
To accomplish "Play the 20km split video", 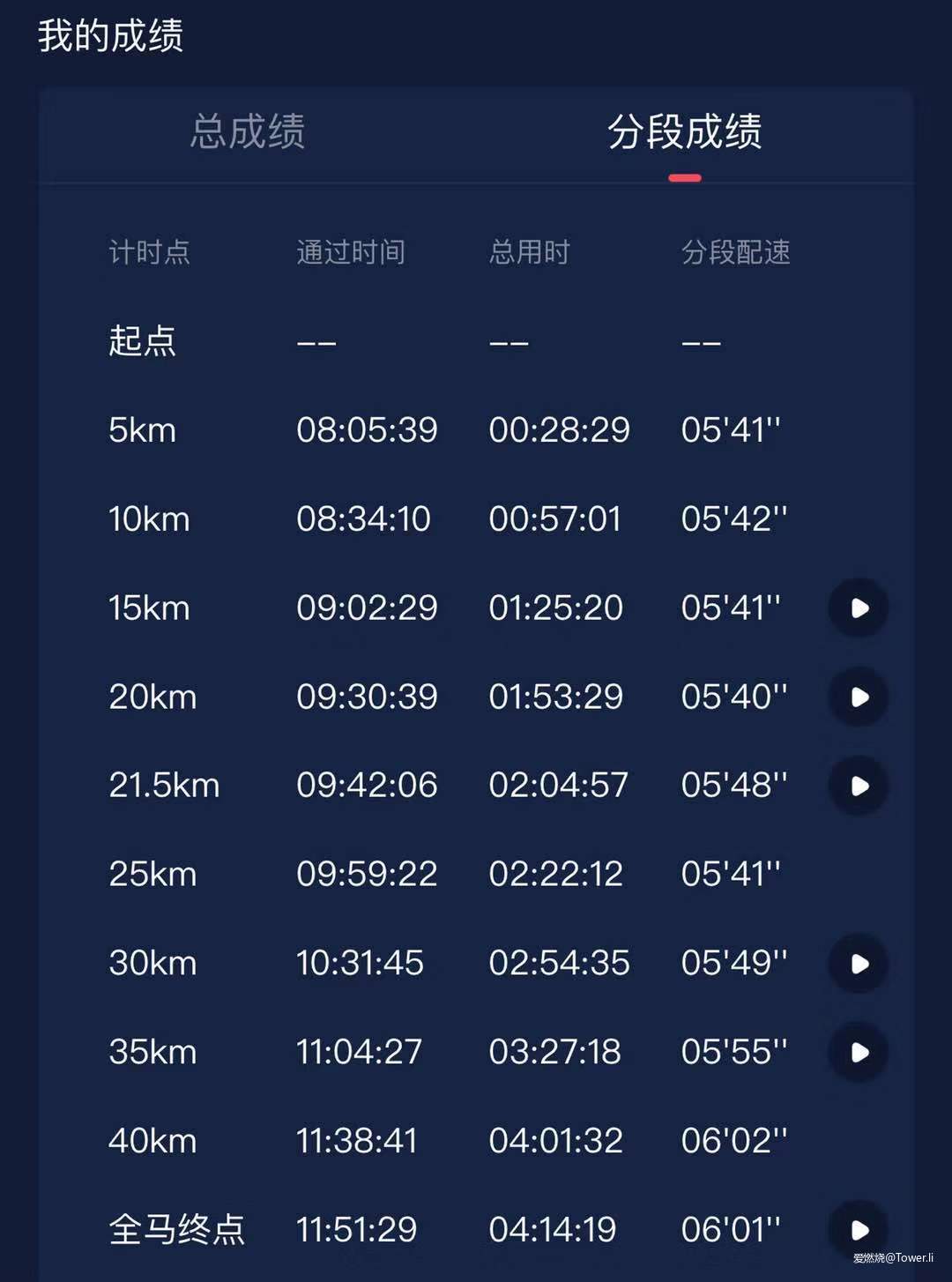I will click(x=857, y=697).
